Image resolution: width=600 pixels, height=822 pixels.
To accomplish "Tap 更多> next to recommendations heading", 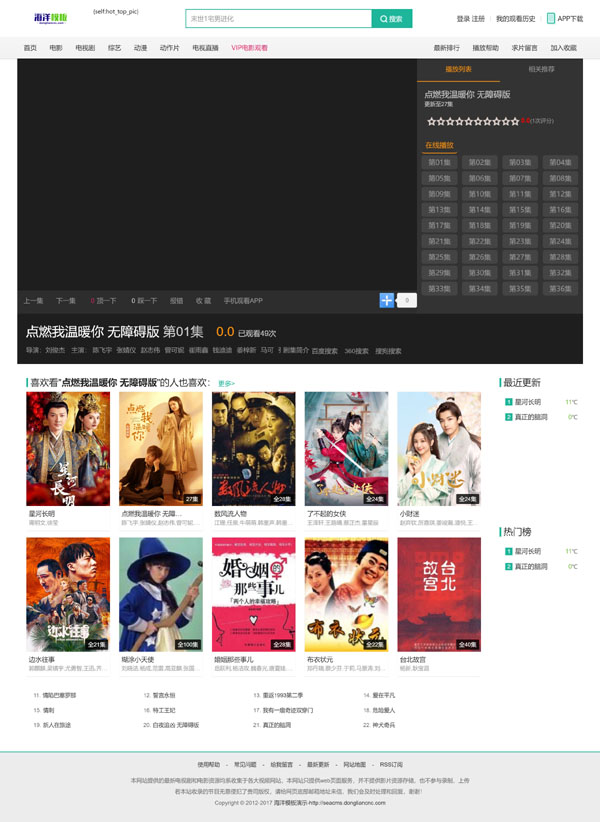I will pyautogui.click(x=226, y=383).
